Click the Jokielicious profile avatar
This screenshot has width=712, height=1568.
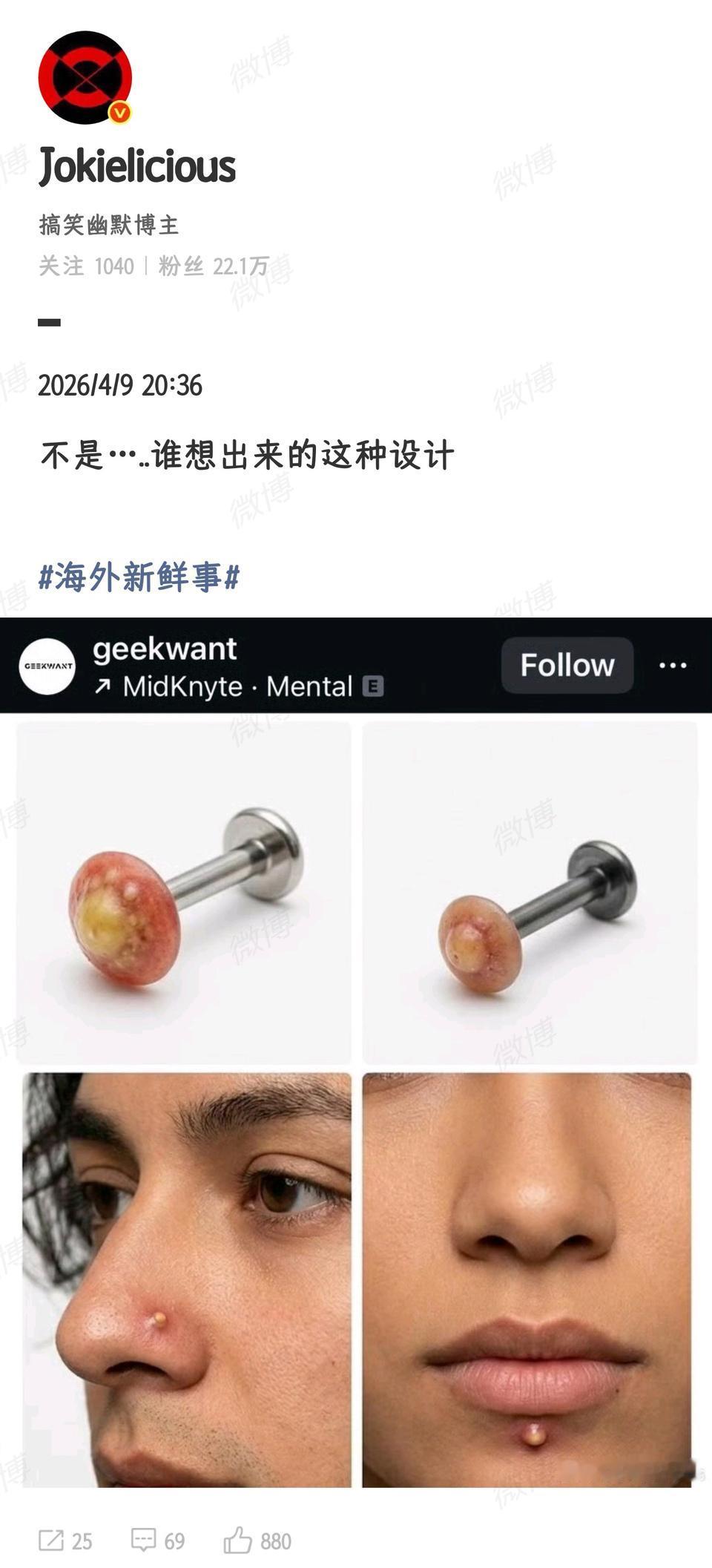point(88,77)
